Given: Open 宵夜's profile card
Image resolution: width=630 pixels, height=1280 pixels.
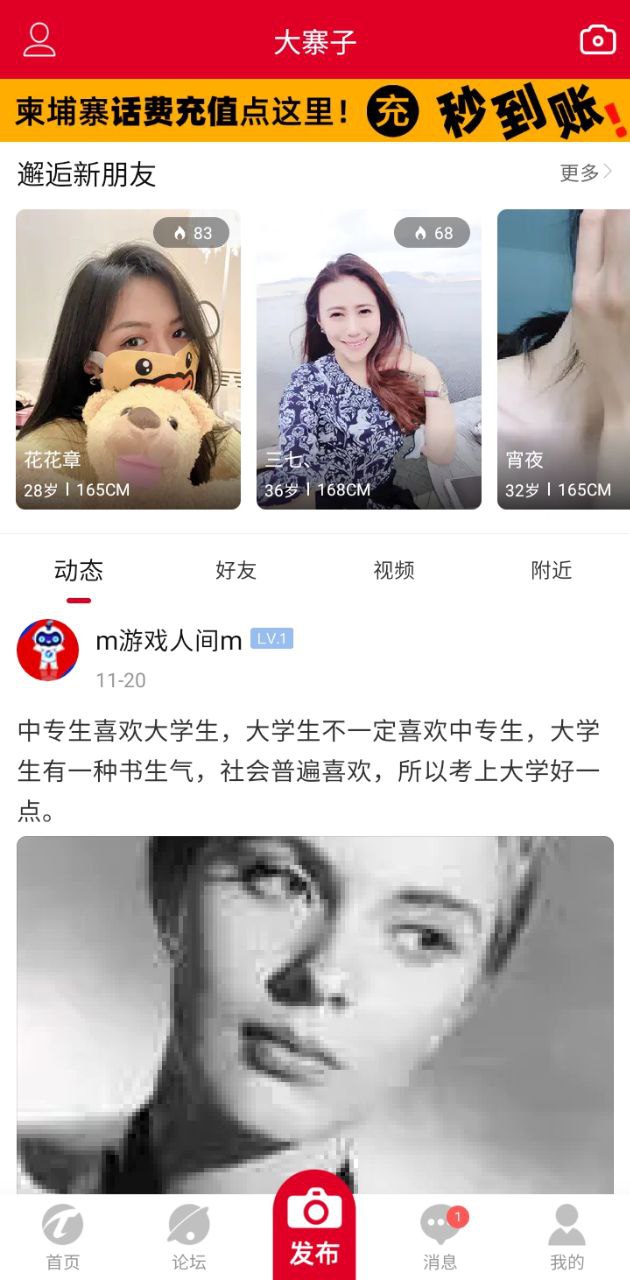Looking at the screenshot, I should tap(563, 359).
